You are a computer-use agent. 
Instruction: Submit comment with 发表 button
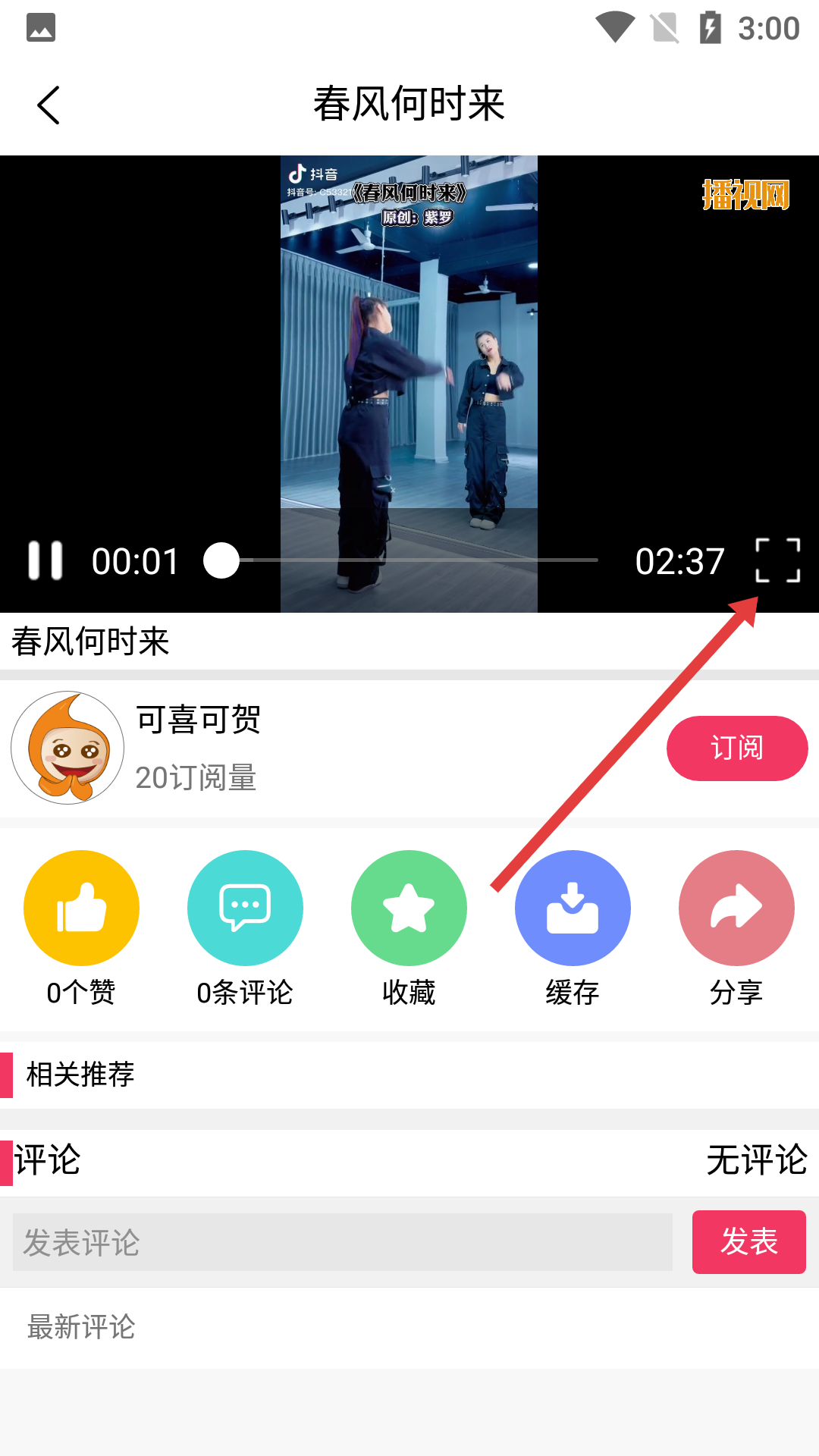(x=748, y=1242)
